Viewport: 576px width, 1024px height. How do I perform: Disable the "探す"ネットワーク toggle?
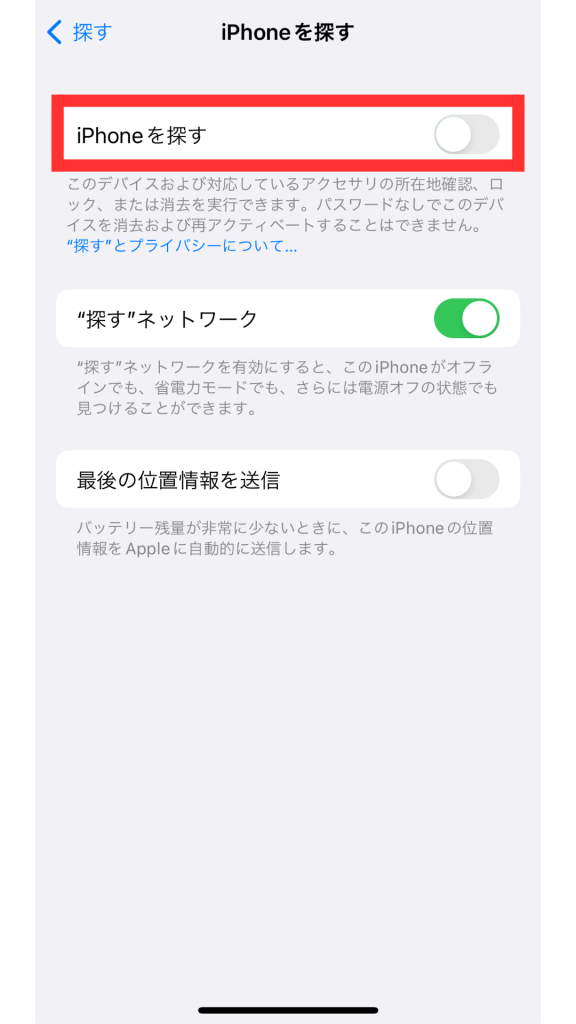point(466,319)
